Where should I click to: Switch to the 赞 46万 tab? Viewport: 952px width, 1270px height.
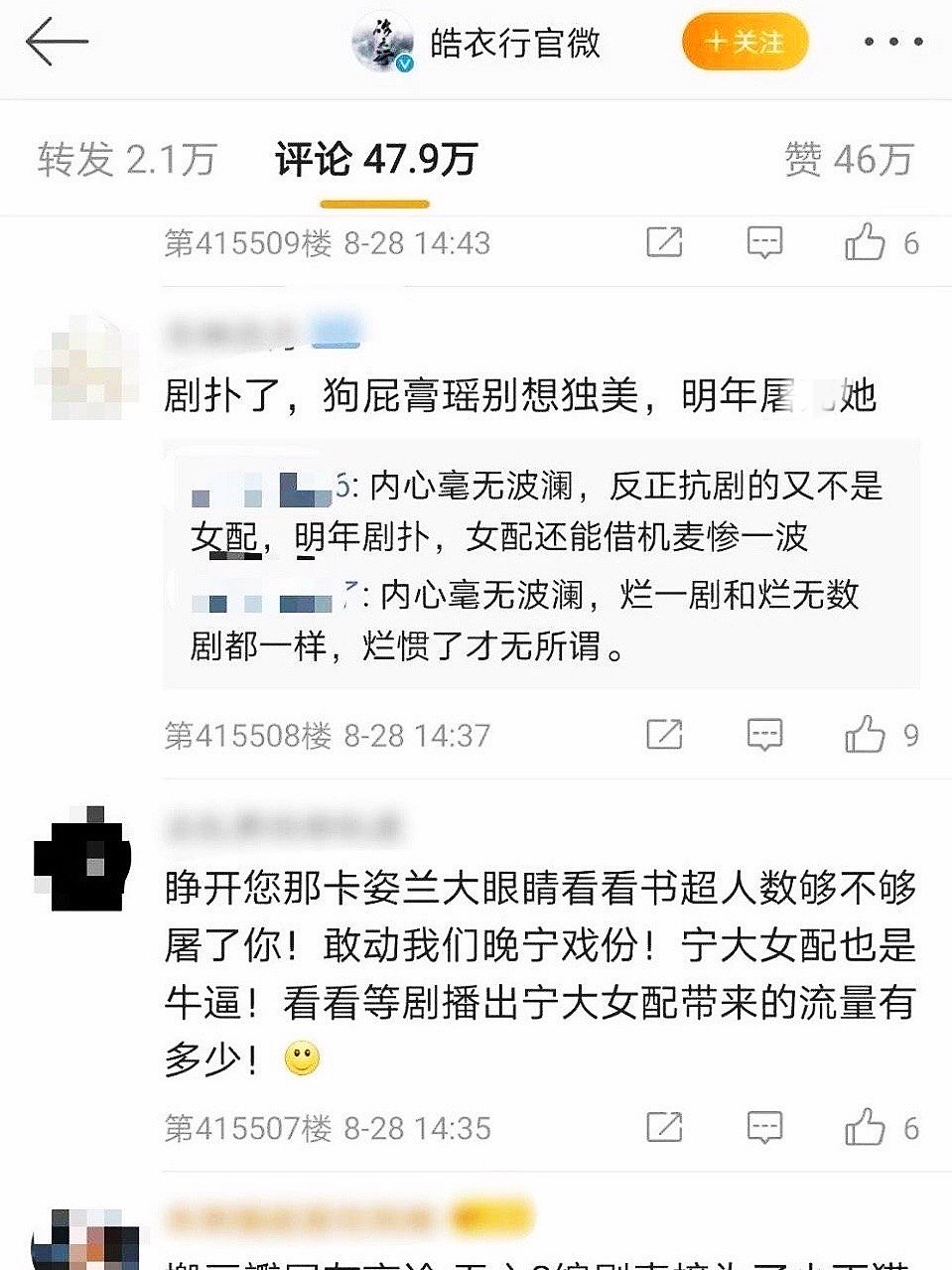848,159
